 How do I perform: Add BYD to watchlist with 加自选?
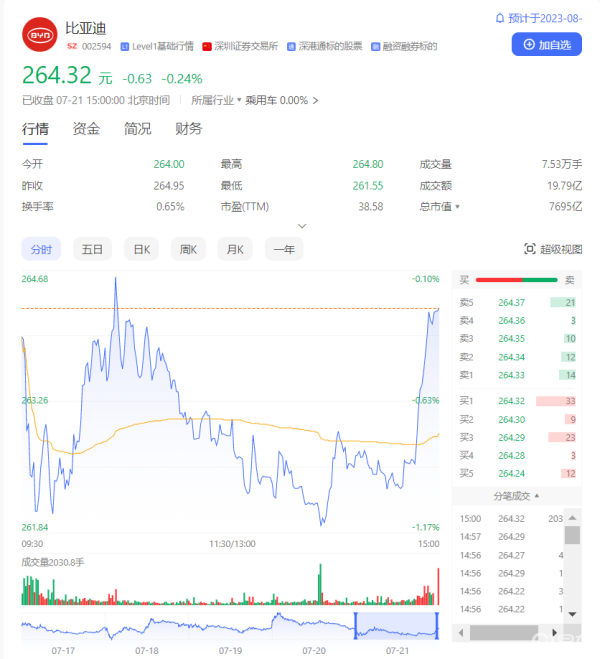546,44
